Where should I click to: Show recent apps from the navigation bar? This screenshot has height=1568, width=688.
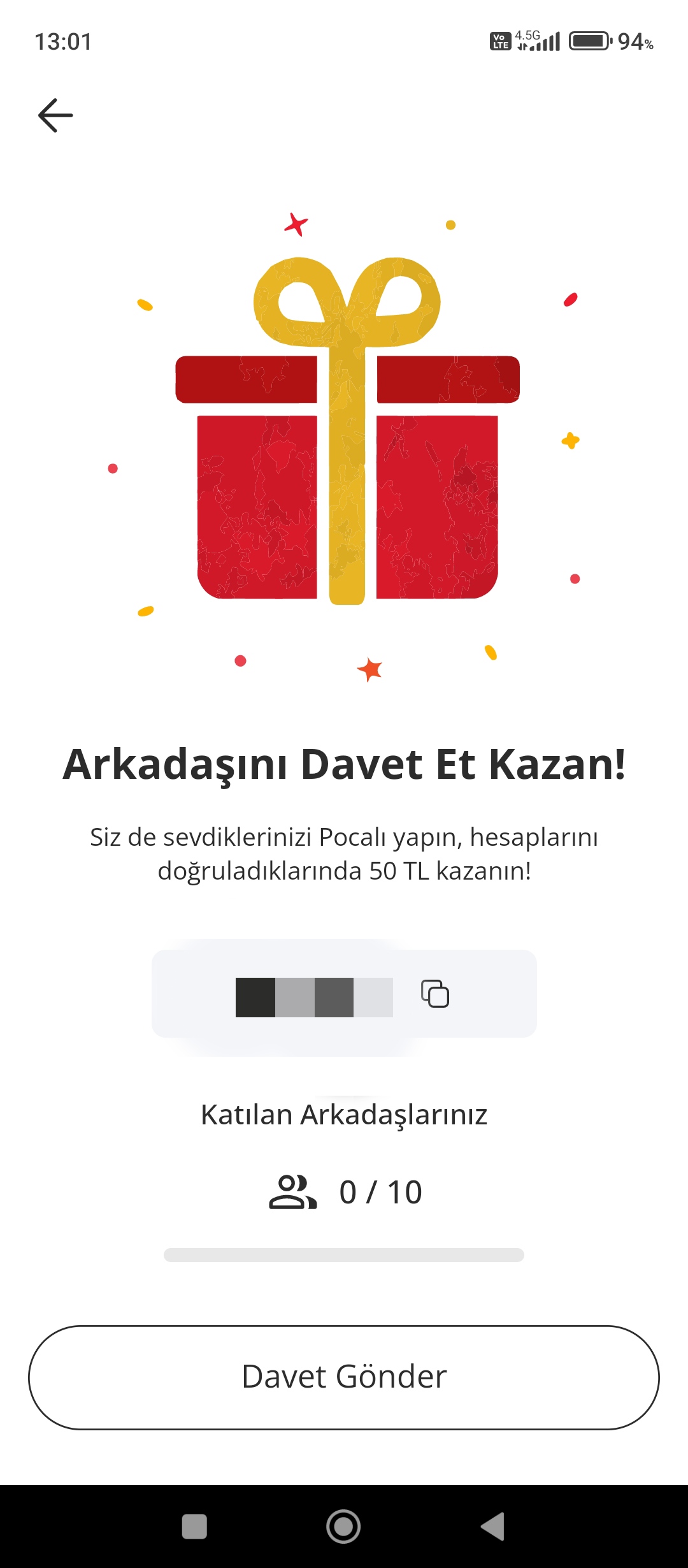click(194, 1527)
